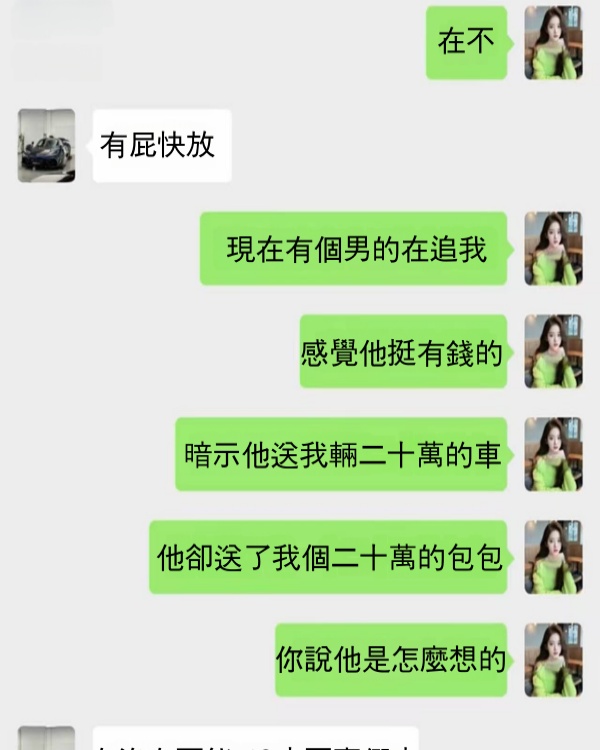View profile from the avatar by 感覺他挺有錢的
This screenshot has width=600, height=750.
click(553, 352)
